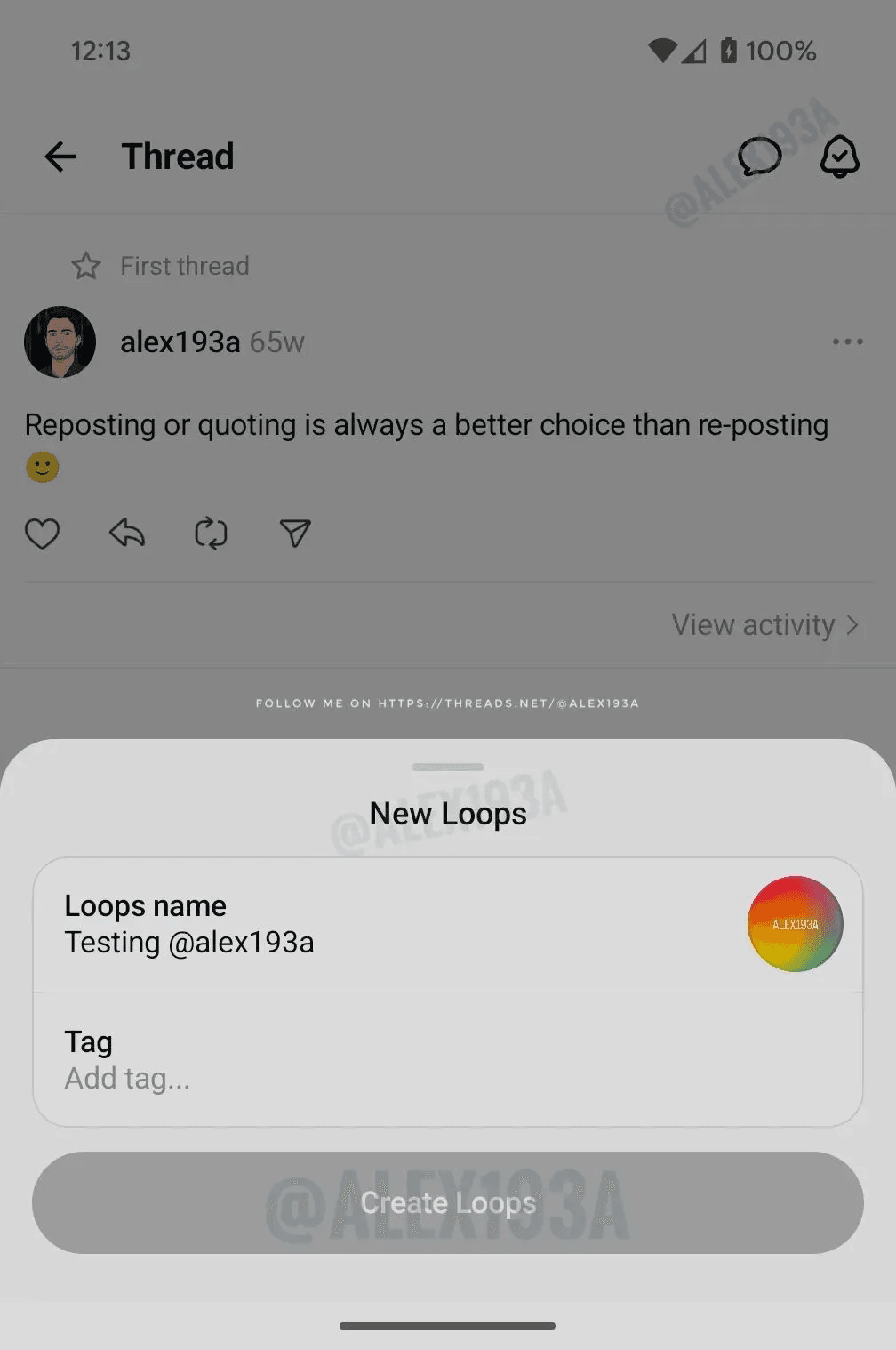This screenshot has height=1350, width=896.
Task: Tap the New Loops sheet drag handle
Action: pos(448,767)
